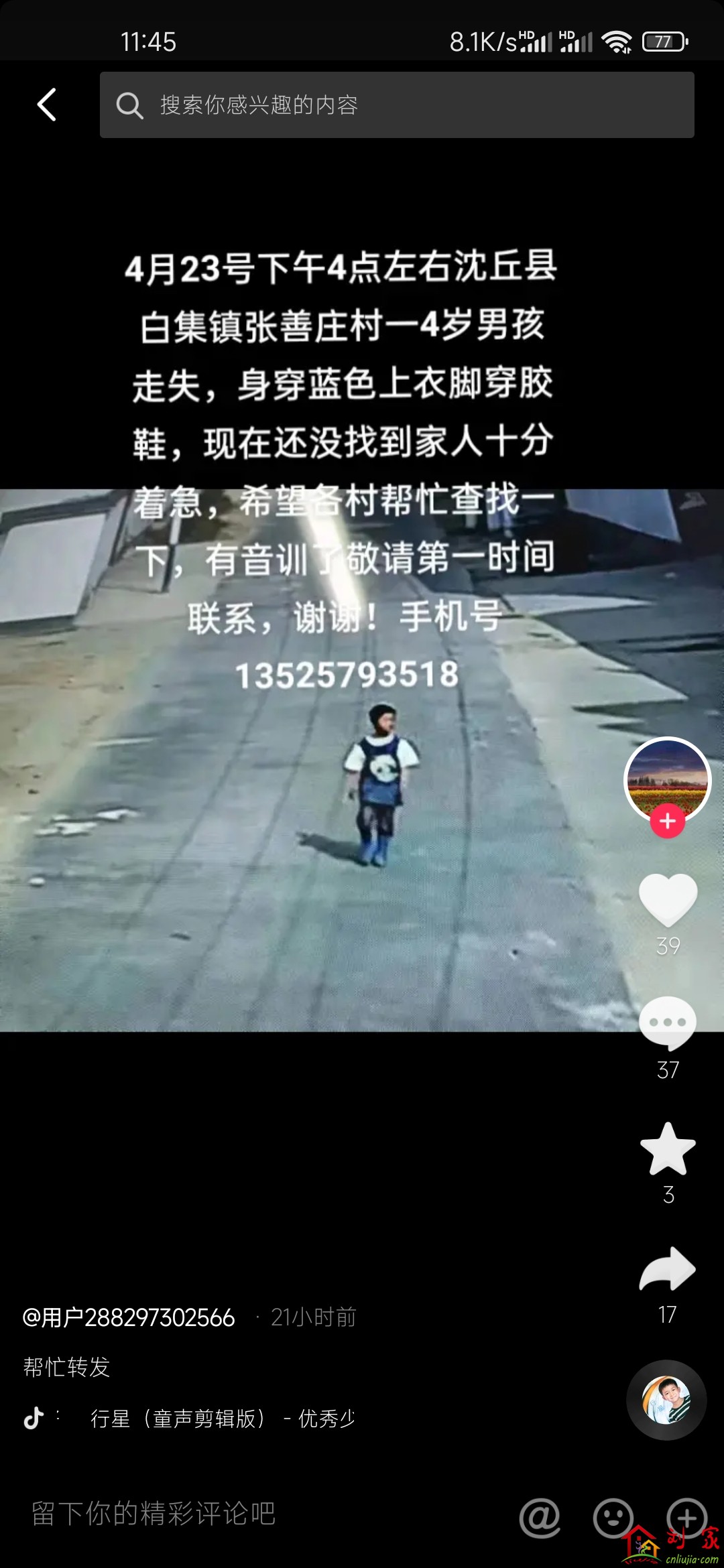724x1568 pixels.
Task: Open the emoji picker
Action: click(x=613, y=1517)
